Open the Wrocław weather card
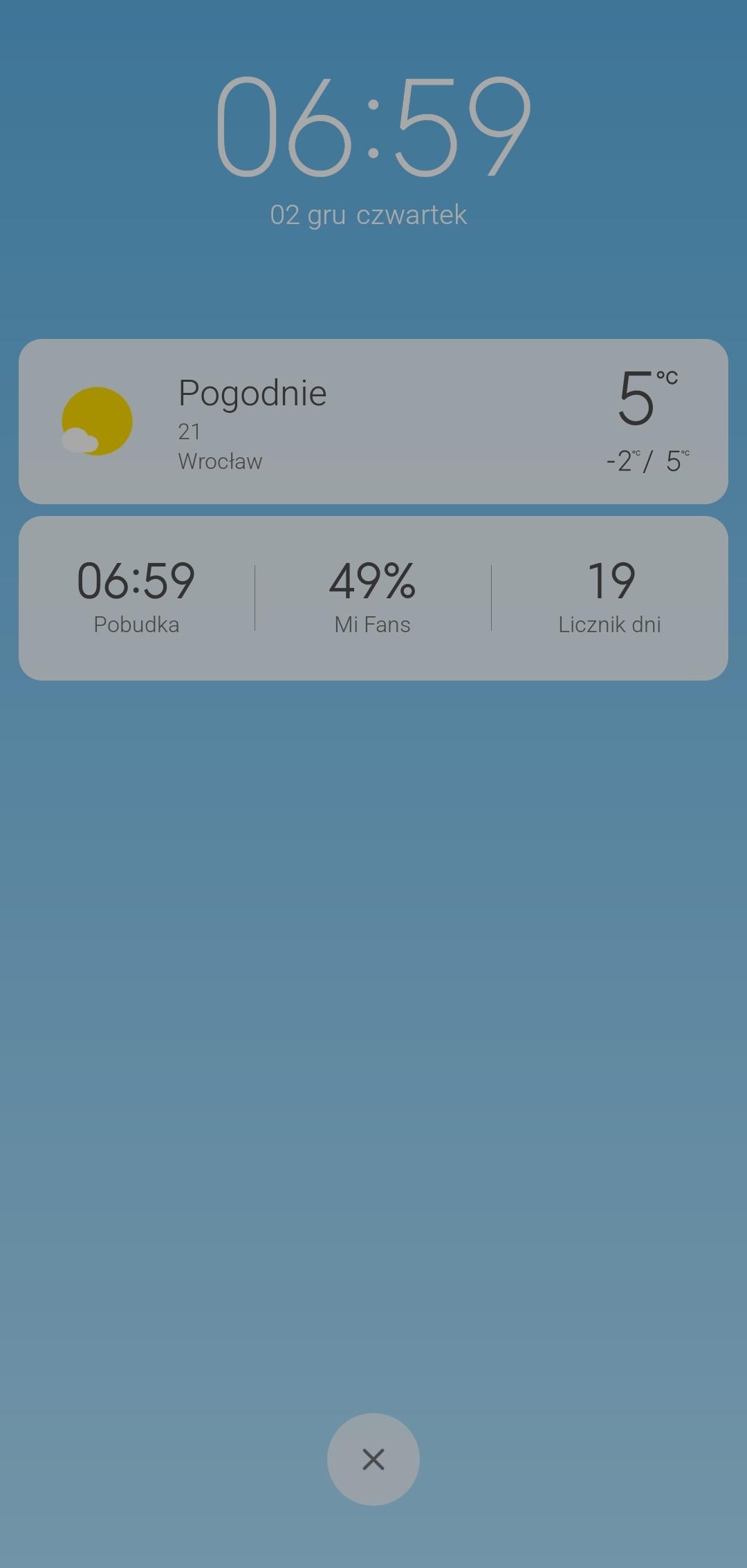Image resolution: width=747 pixels, height=1568 pixels. tap(373, 421)
